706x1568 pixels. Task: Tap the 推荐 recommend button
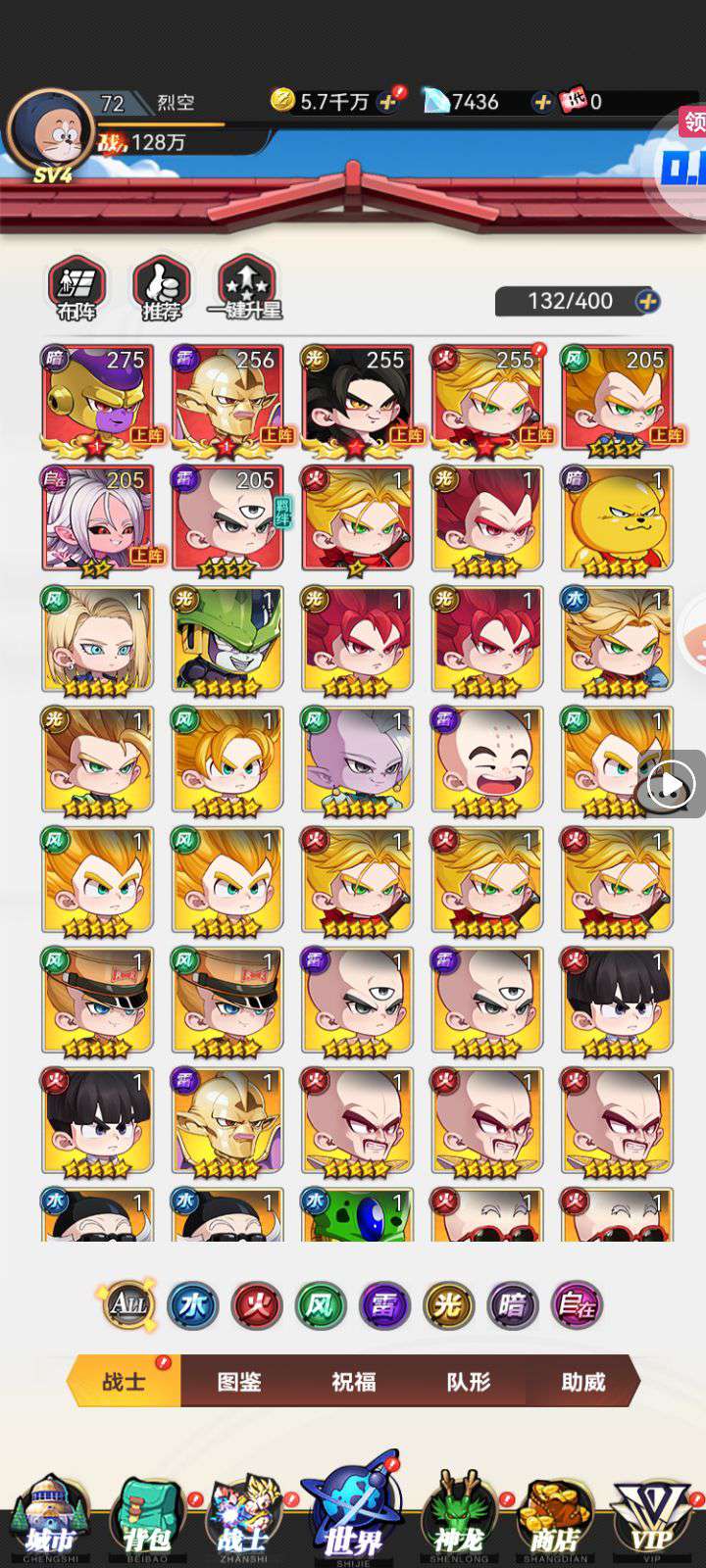click(161, 289)
